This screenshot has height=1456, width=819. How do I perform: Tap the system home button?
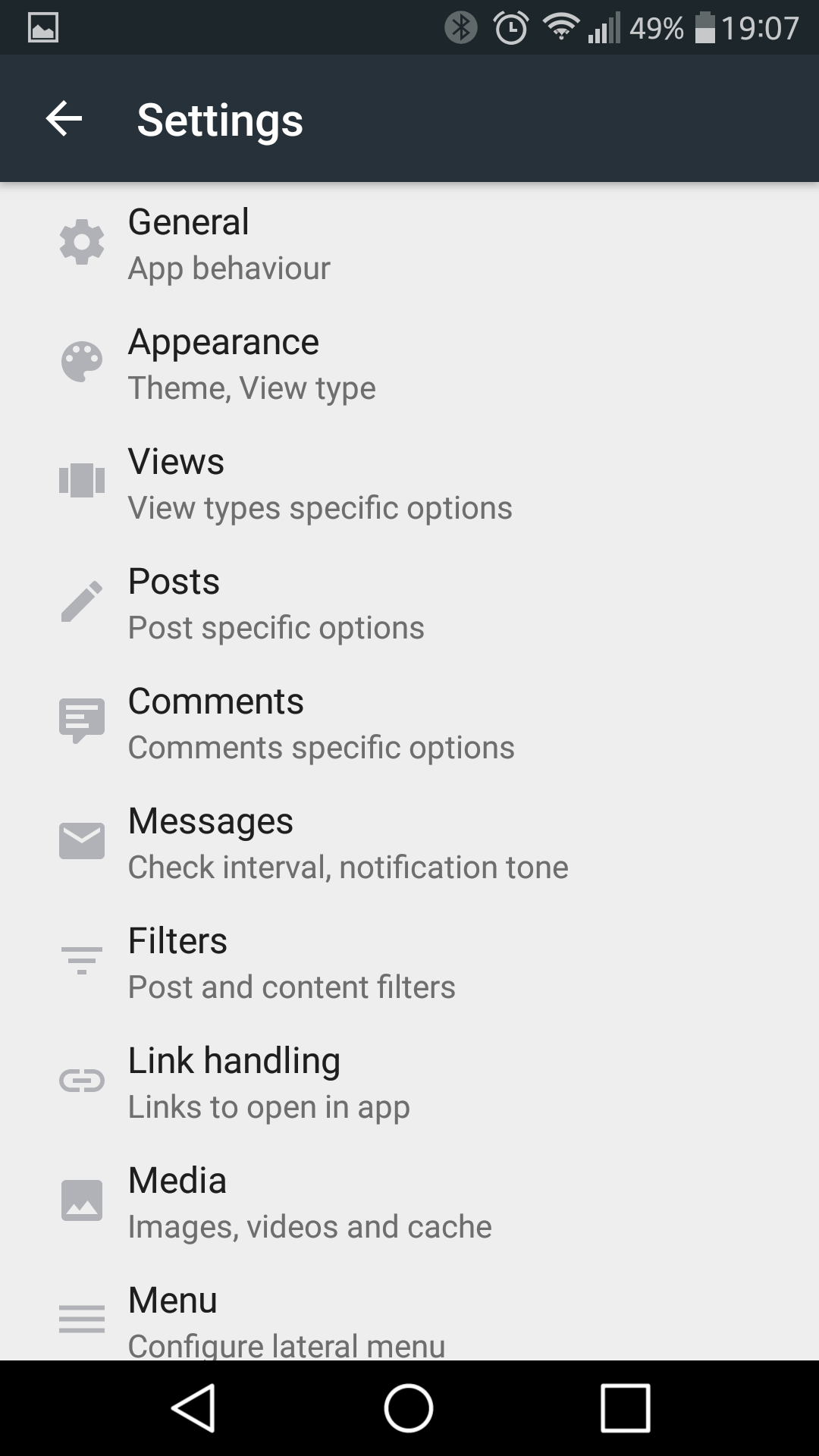pyautogui.click(x=409, y=1408)
